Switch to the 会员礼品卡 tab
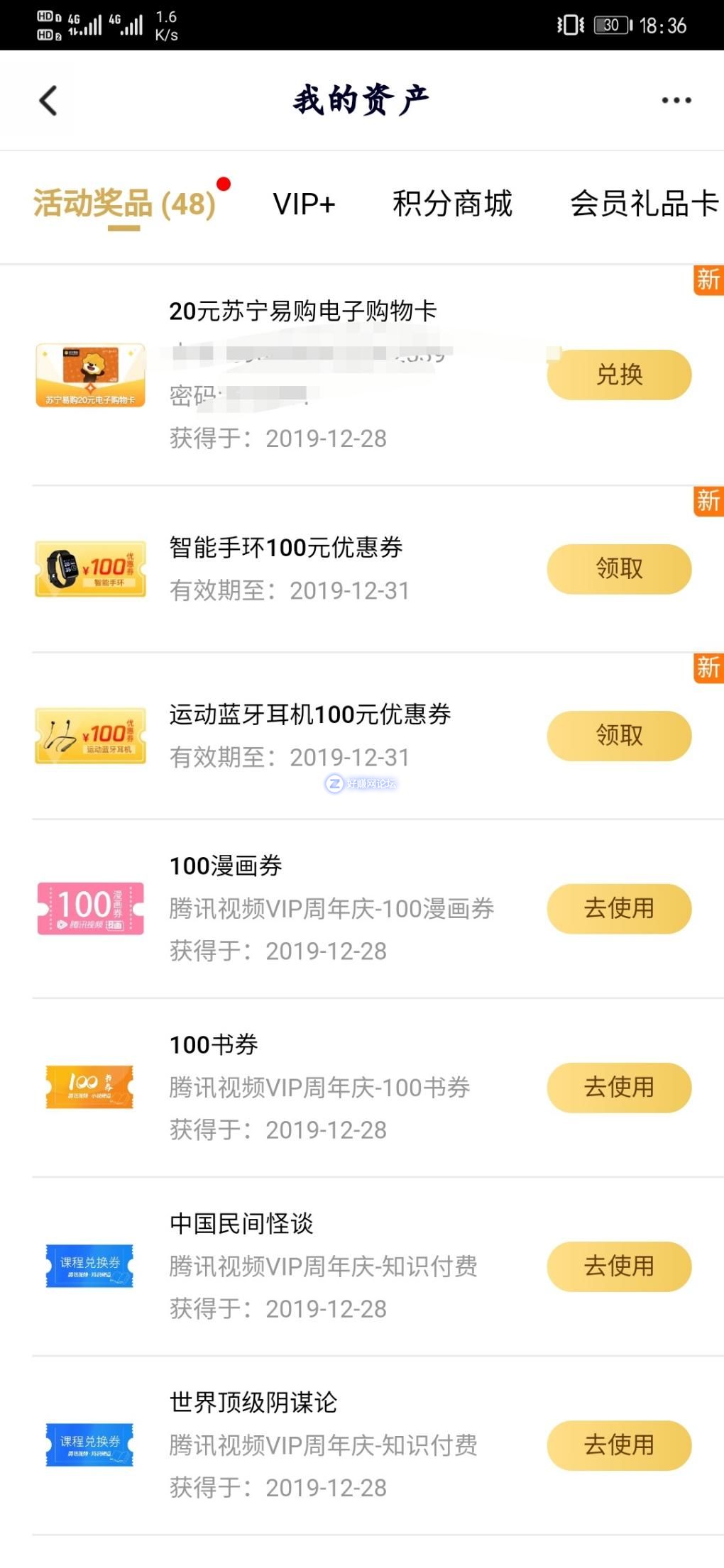This screenshot has width=724, height=1568. (x=643, y=204)
